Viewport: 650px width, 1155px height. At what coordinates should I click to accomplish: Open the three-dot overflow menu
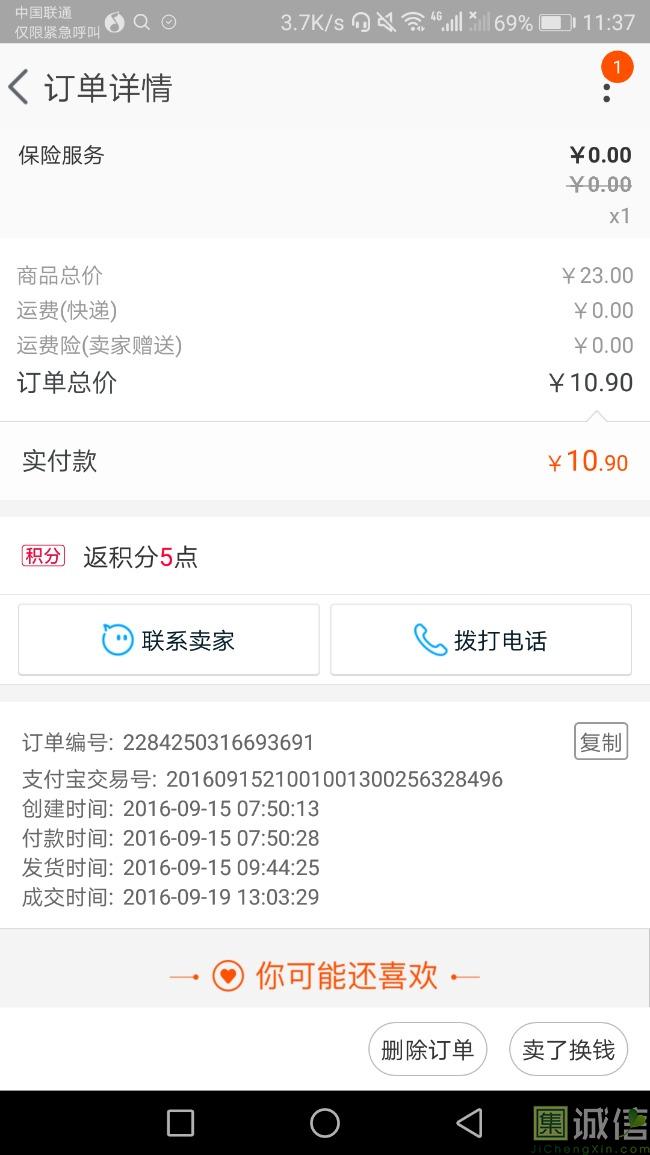(606, 90)
